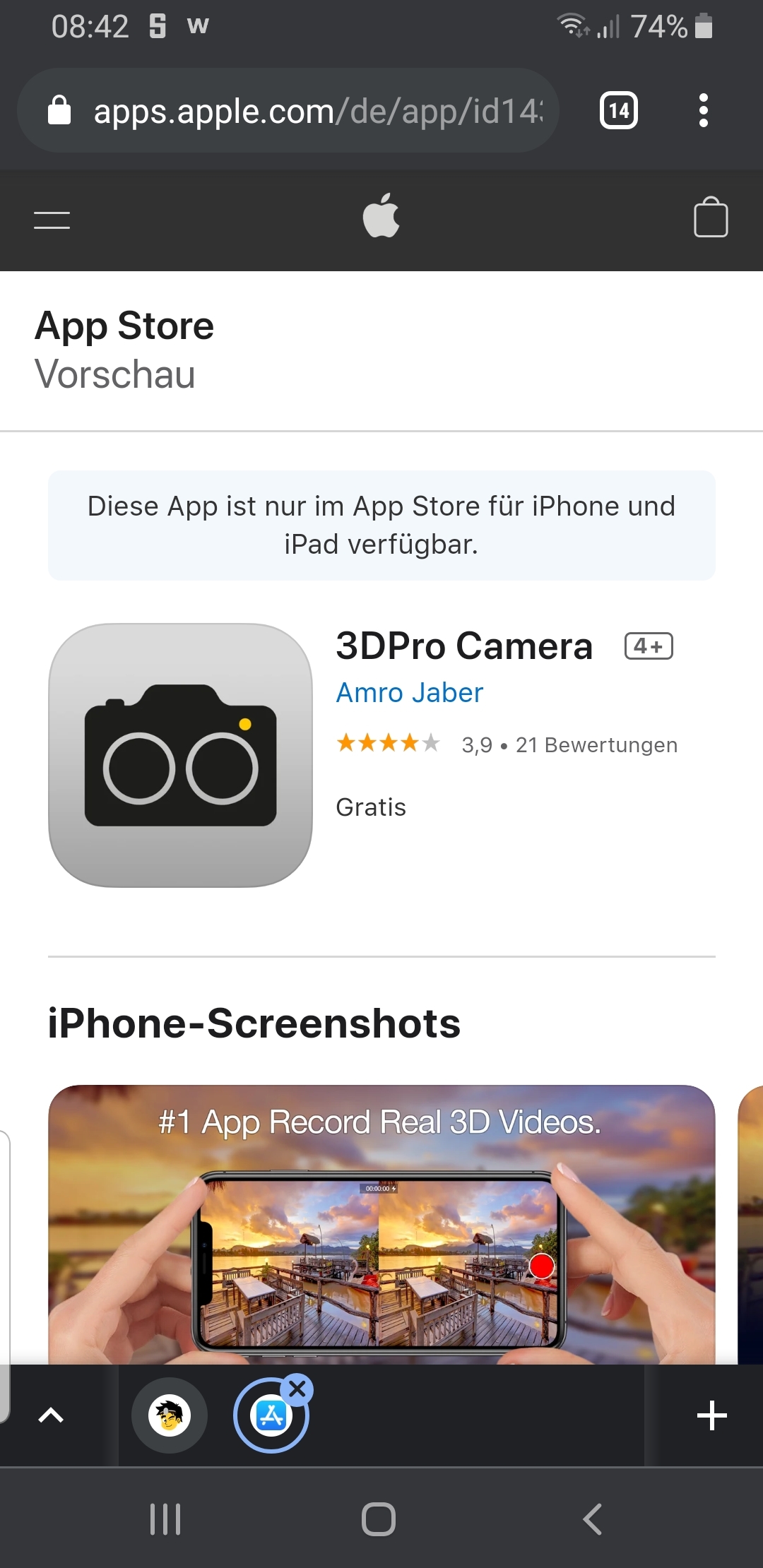The height and width of the screenshot is (1568, 763).
Task: Open recent apps from navigation bar
Action: 166,1519
